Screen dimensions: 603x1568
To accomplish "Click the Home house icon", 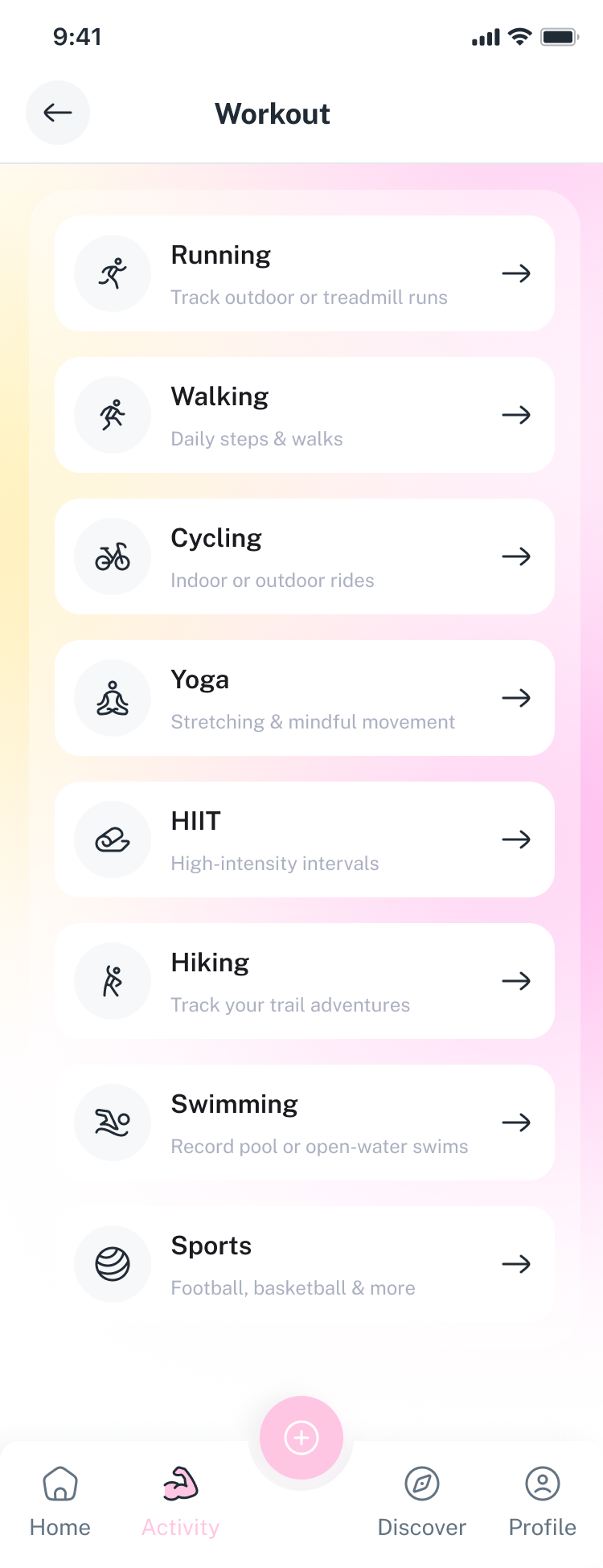I will (60, 1482).
